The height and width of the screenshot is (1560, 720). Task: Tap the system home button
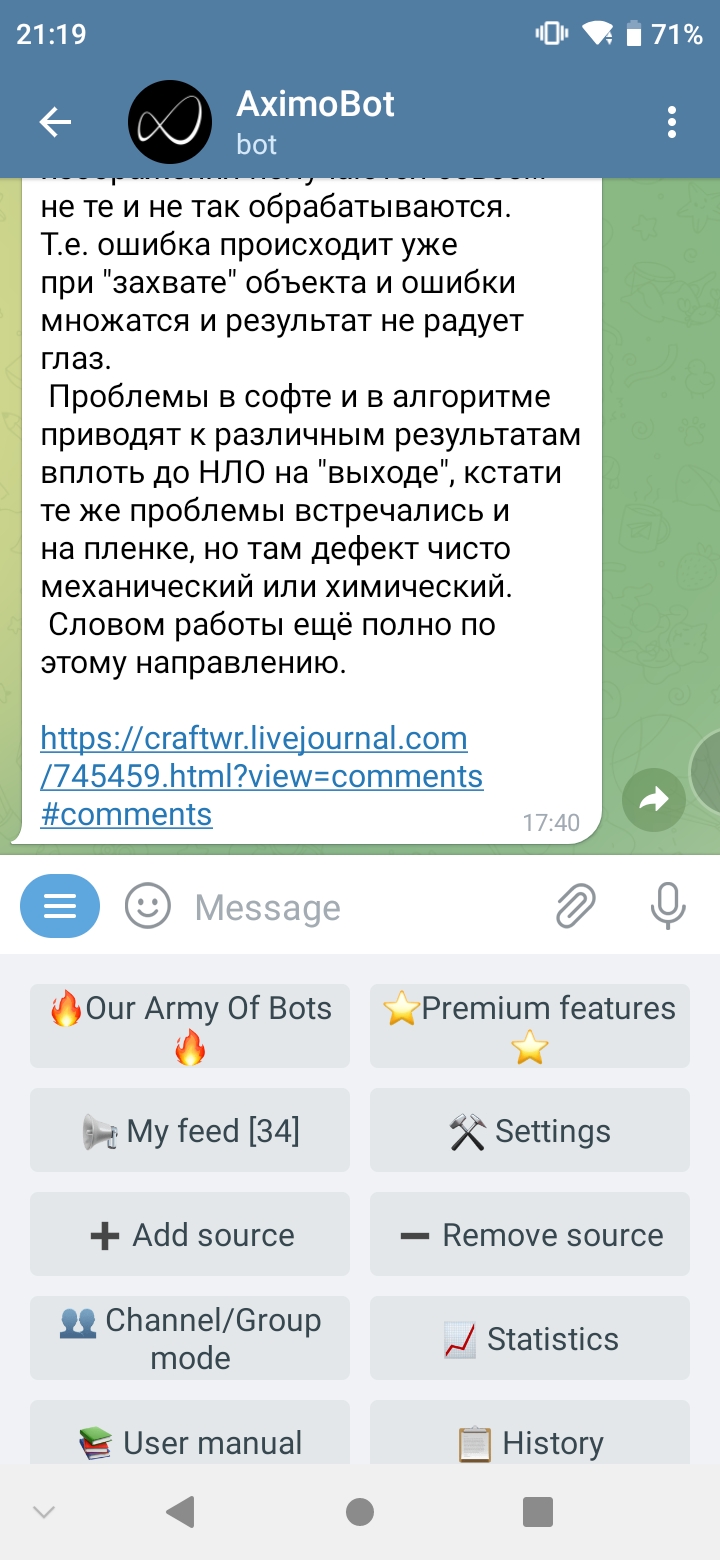[360, 1511]
